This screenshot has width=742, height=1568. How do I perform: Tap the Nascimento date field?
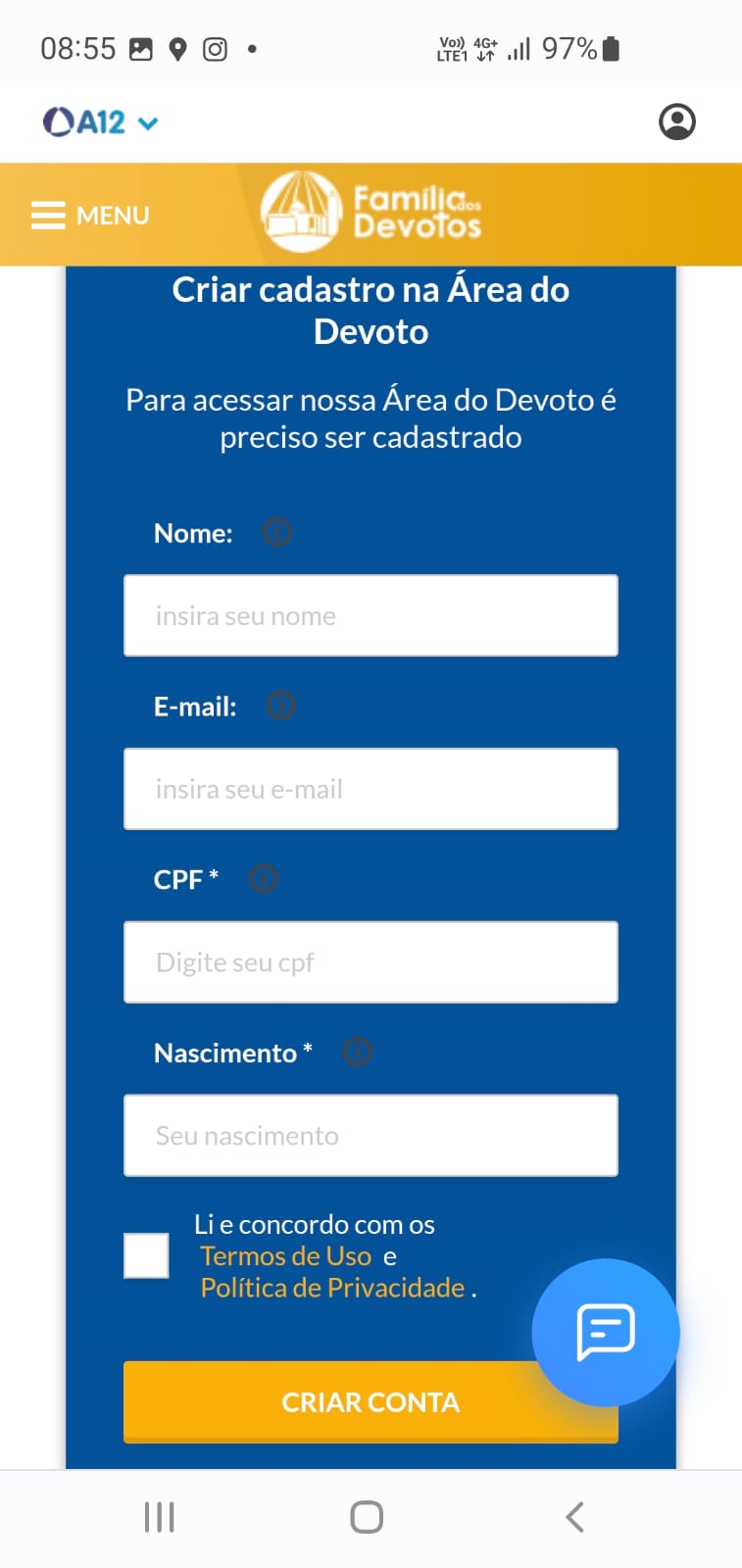tap(371, 1135)
